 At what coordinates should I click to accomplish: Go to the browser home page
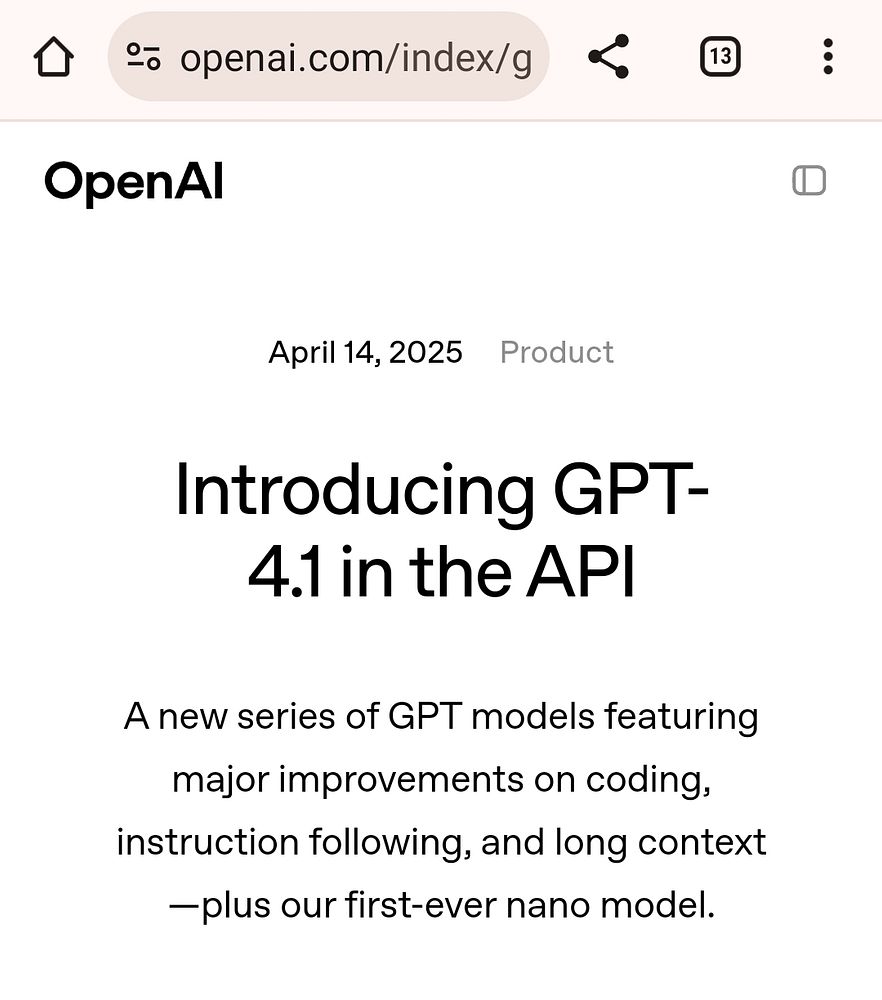54,58
